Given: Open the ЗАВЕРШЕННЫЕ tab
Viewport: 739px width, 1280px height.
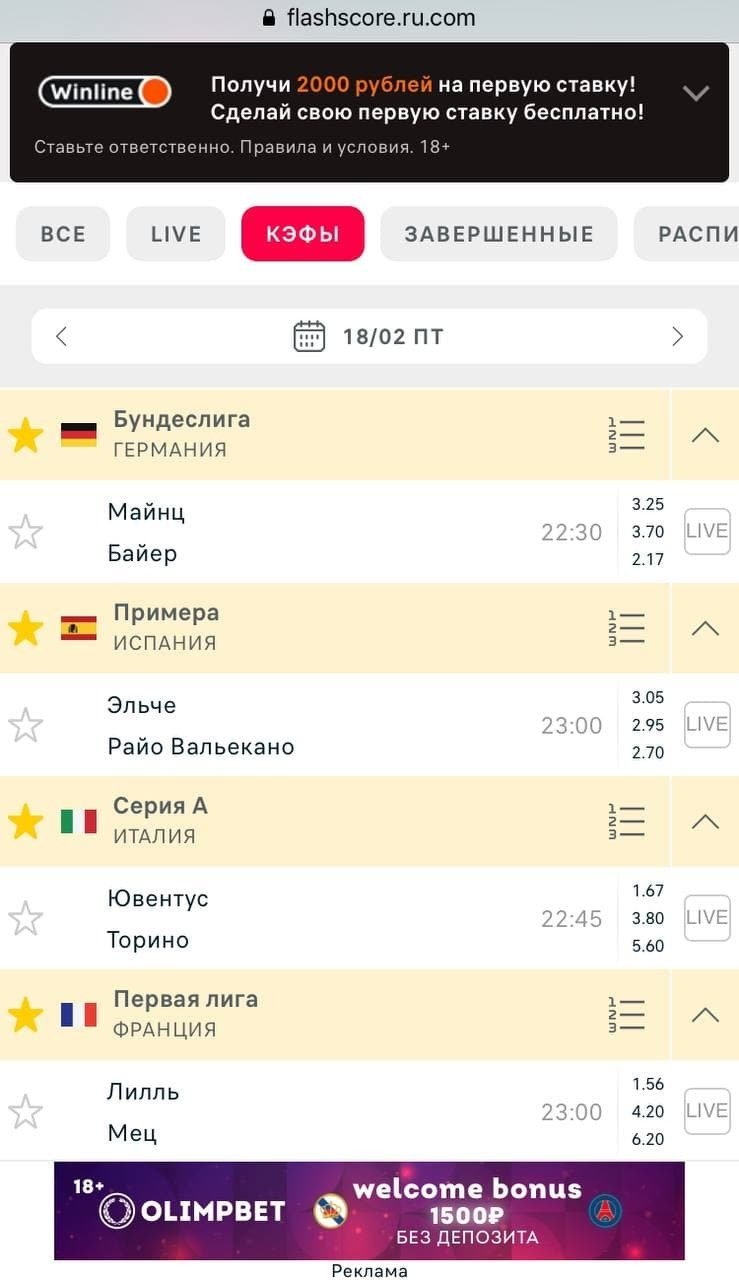Looking at the screenshot, I should pos(499,234).
